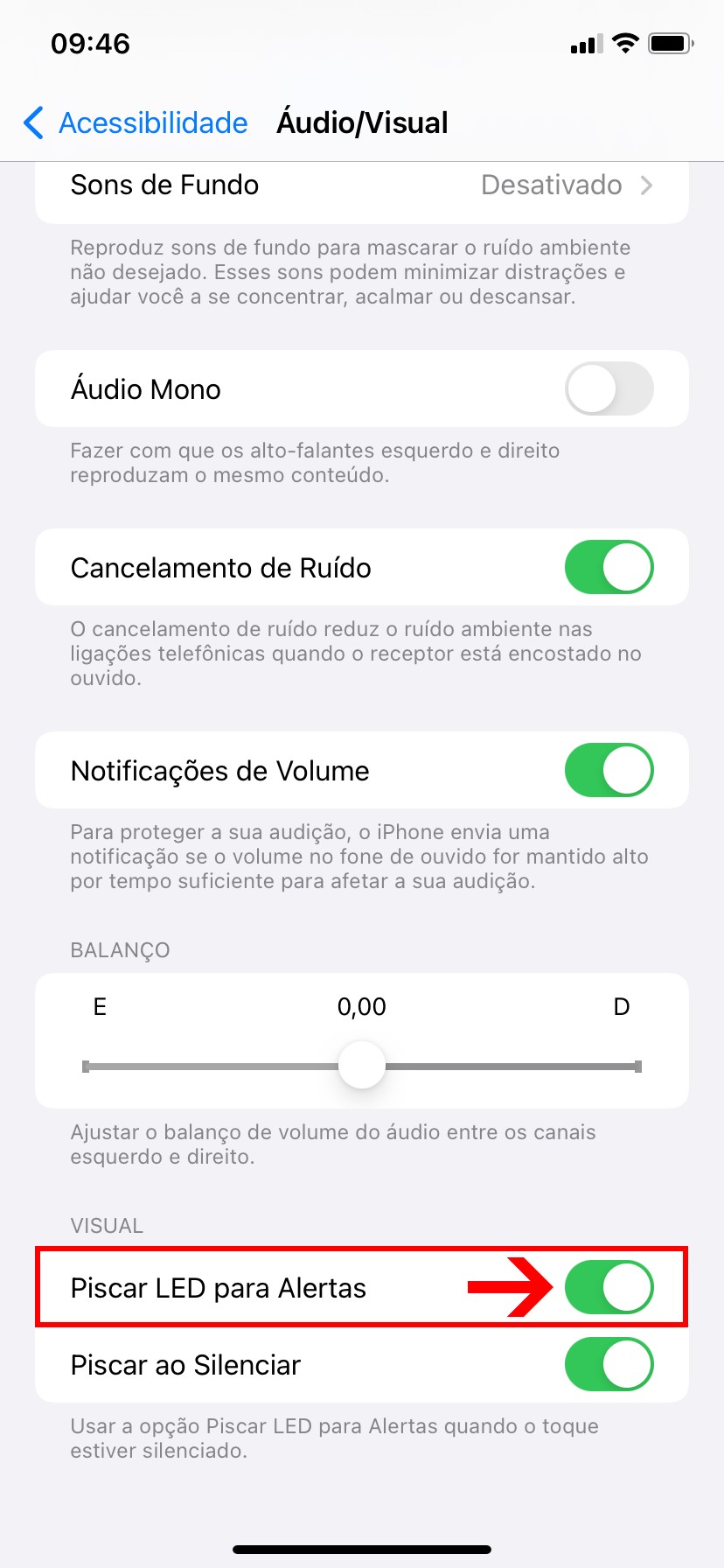Open Sons de Fundo settings
This screenshot has height=1568, width=724.
coord(361,185)
